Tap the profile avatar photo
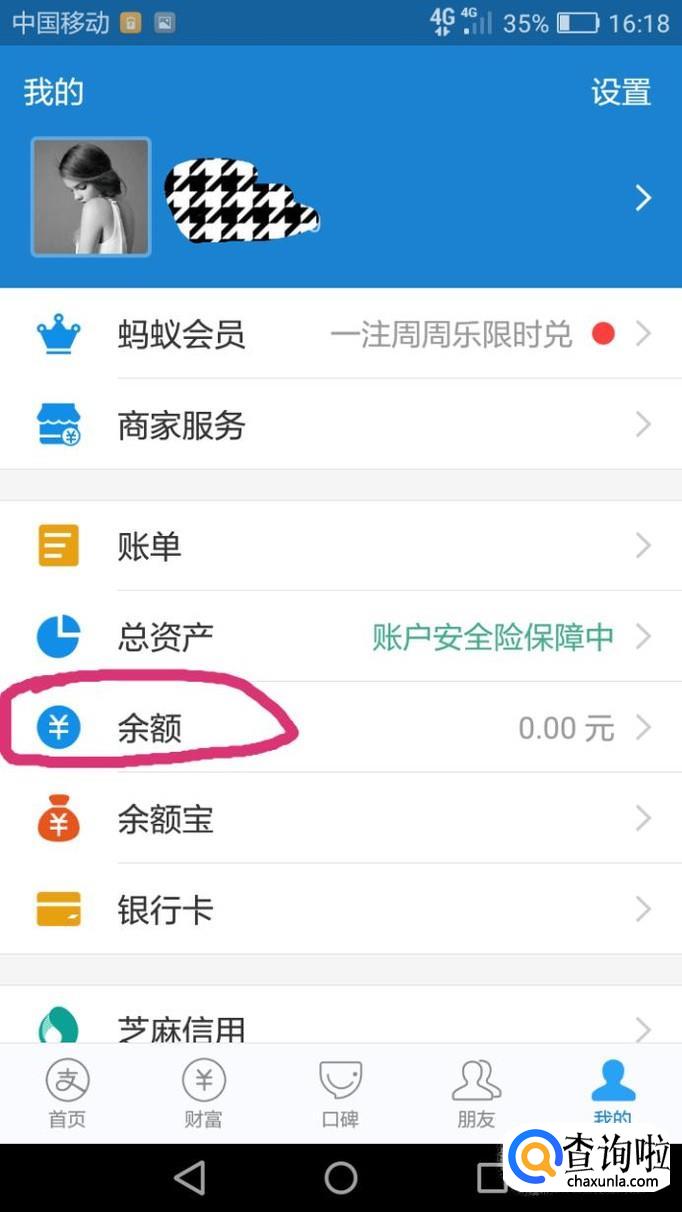This screenshot has width=682, height=1212. 91,197
